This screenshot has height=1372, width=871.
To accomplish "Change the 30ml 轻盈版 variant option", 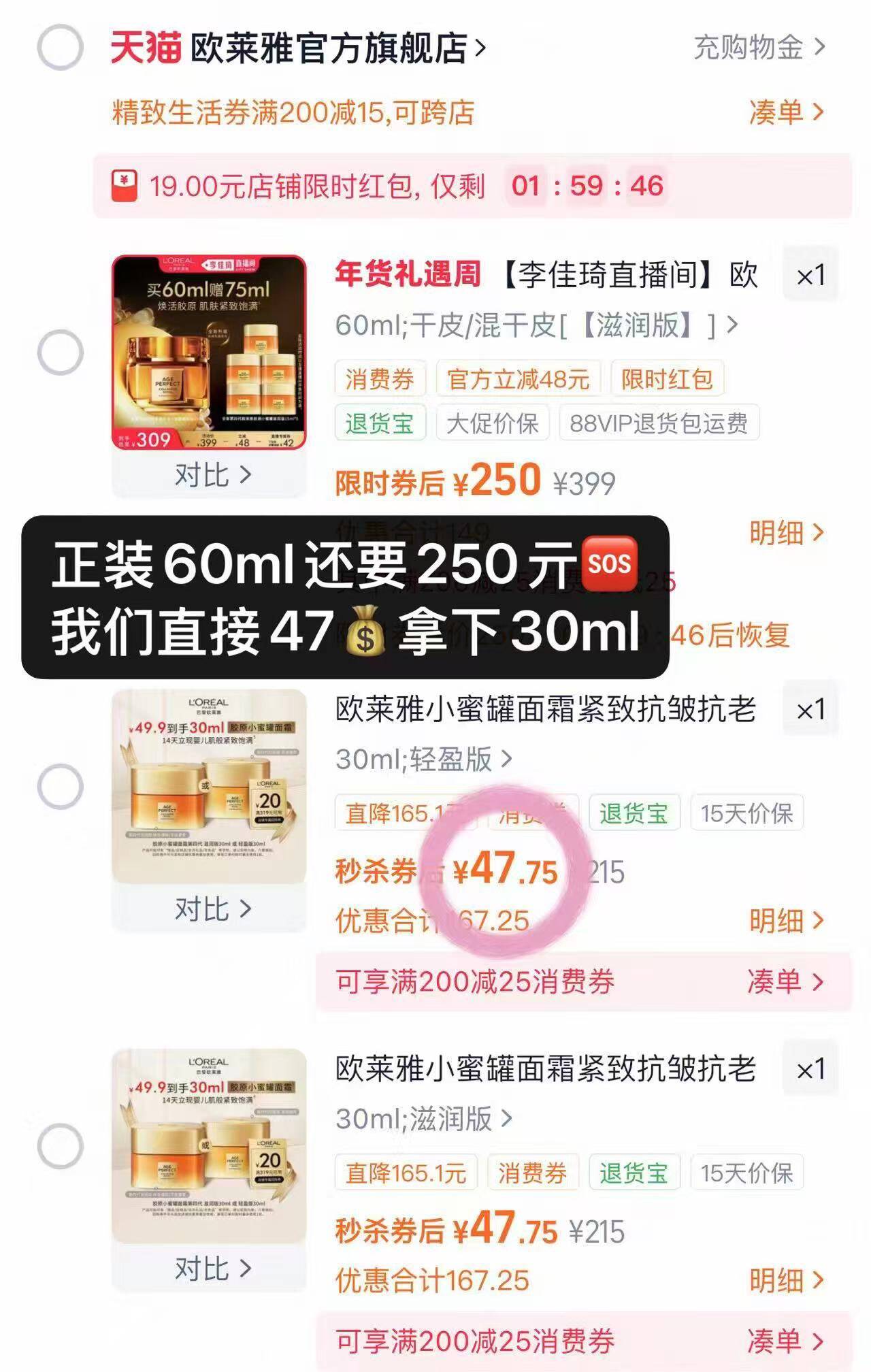I will pyautogui.click(x=423, y=759).
